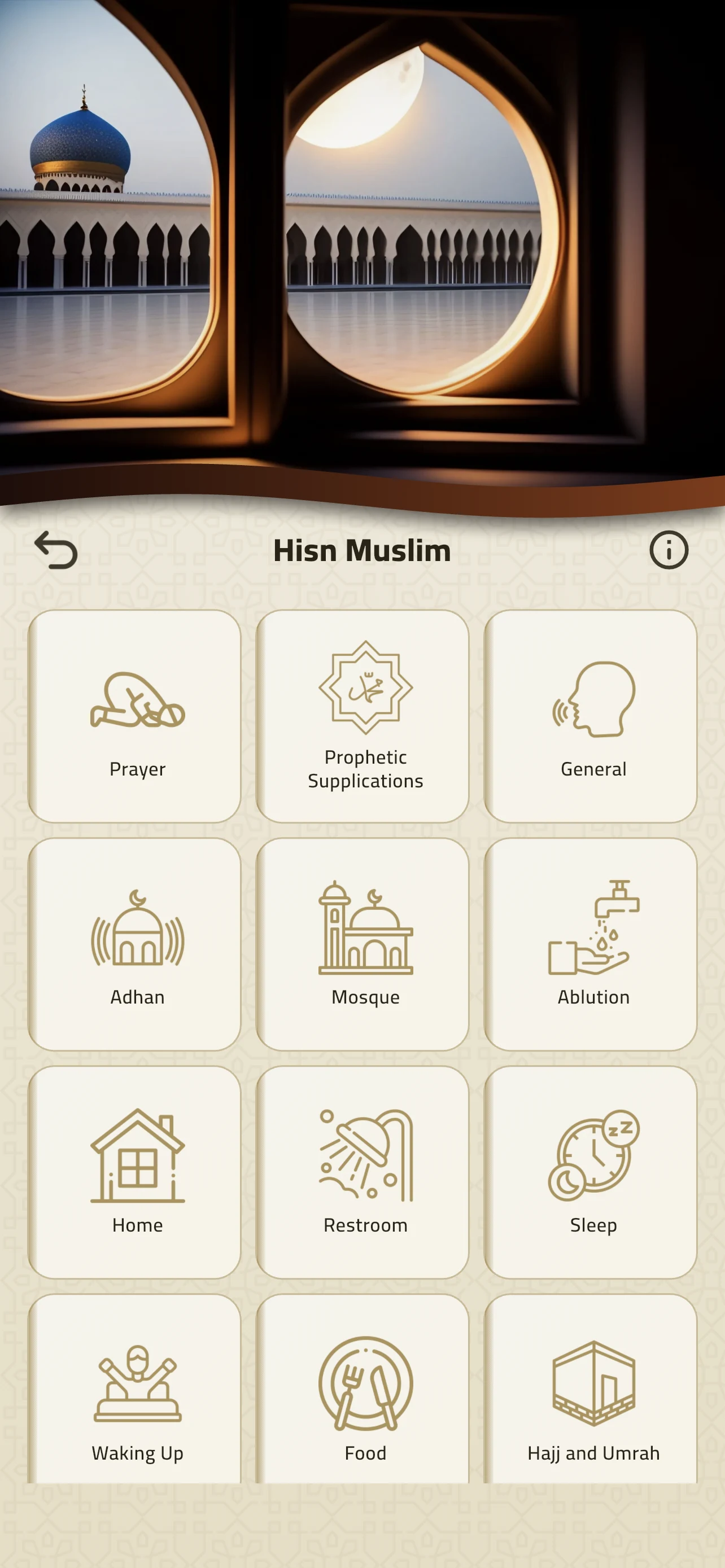Viewport: 725px width, 1568px height.
Task: View Adhan supplications
Action: (x=134, y=944)
